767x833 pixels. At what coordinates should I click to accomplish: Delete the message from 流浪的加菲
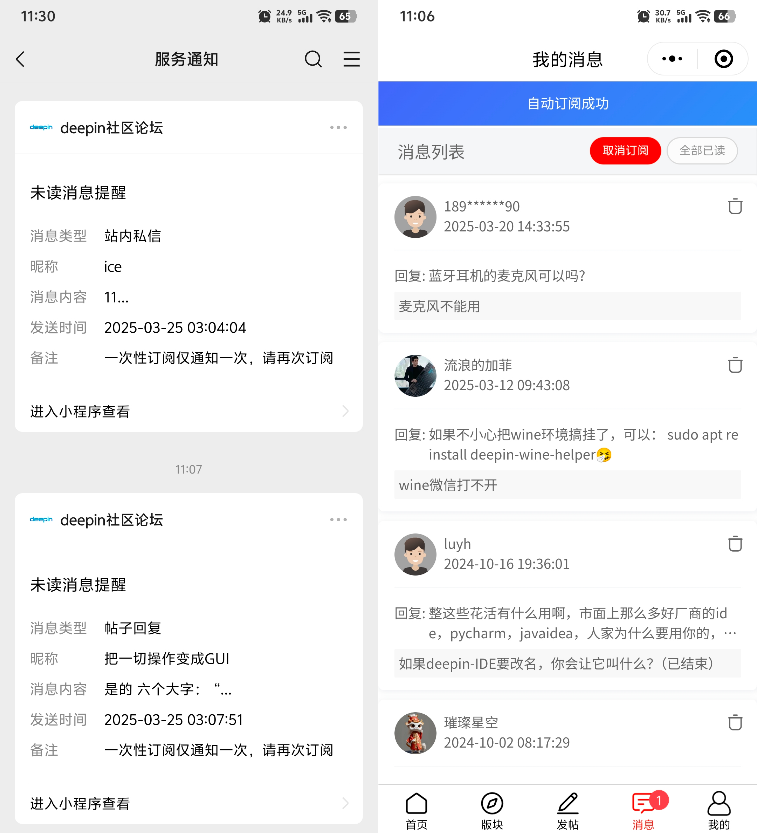click(735, 365)
